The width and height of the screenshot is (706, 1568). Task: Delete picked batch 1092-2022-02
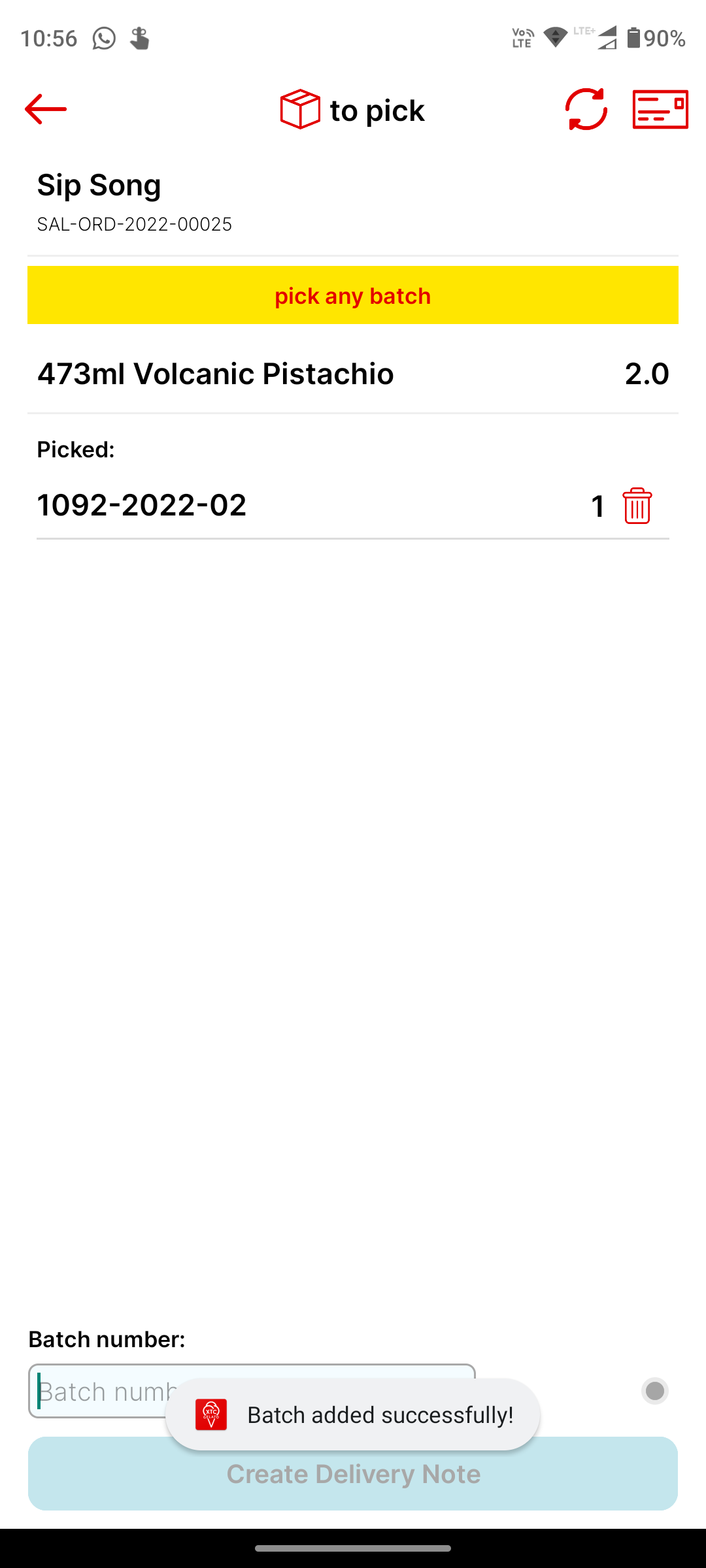point(637,506)
